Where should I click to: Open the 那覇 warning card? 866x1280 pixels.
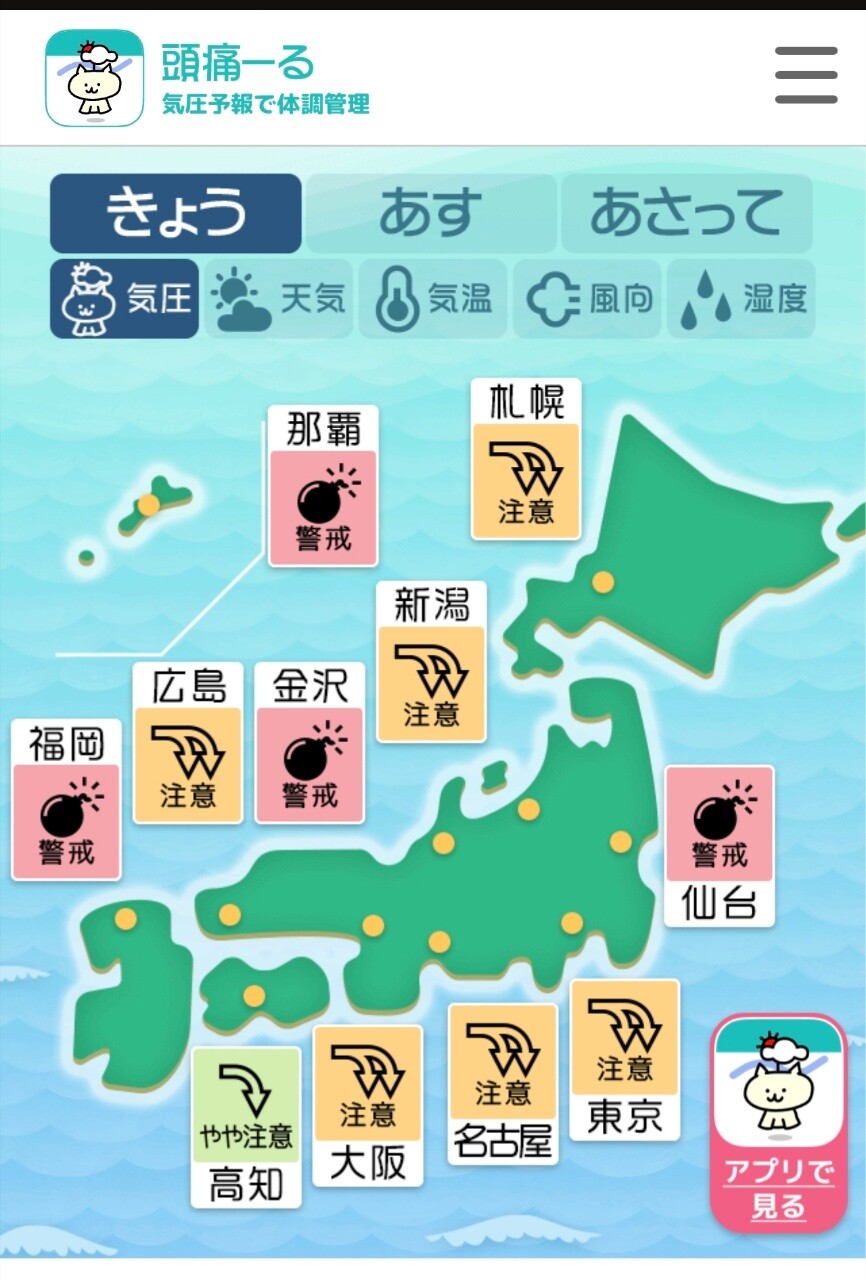323,487
